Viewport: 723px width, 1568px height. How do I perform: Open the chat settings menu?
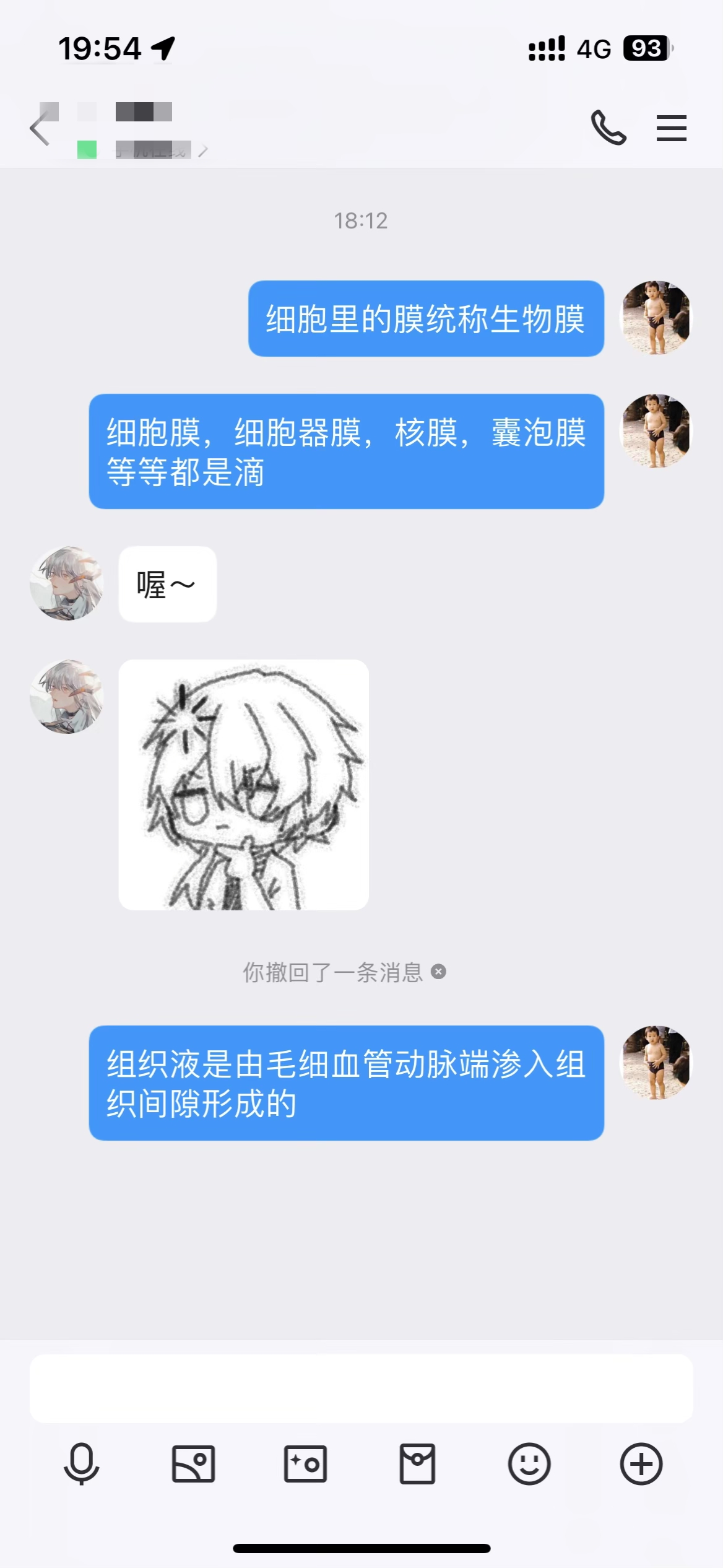coord(671,128)
